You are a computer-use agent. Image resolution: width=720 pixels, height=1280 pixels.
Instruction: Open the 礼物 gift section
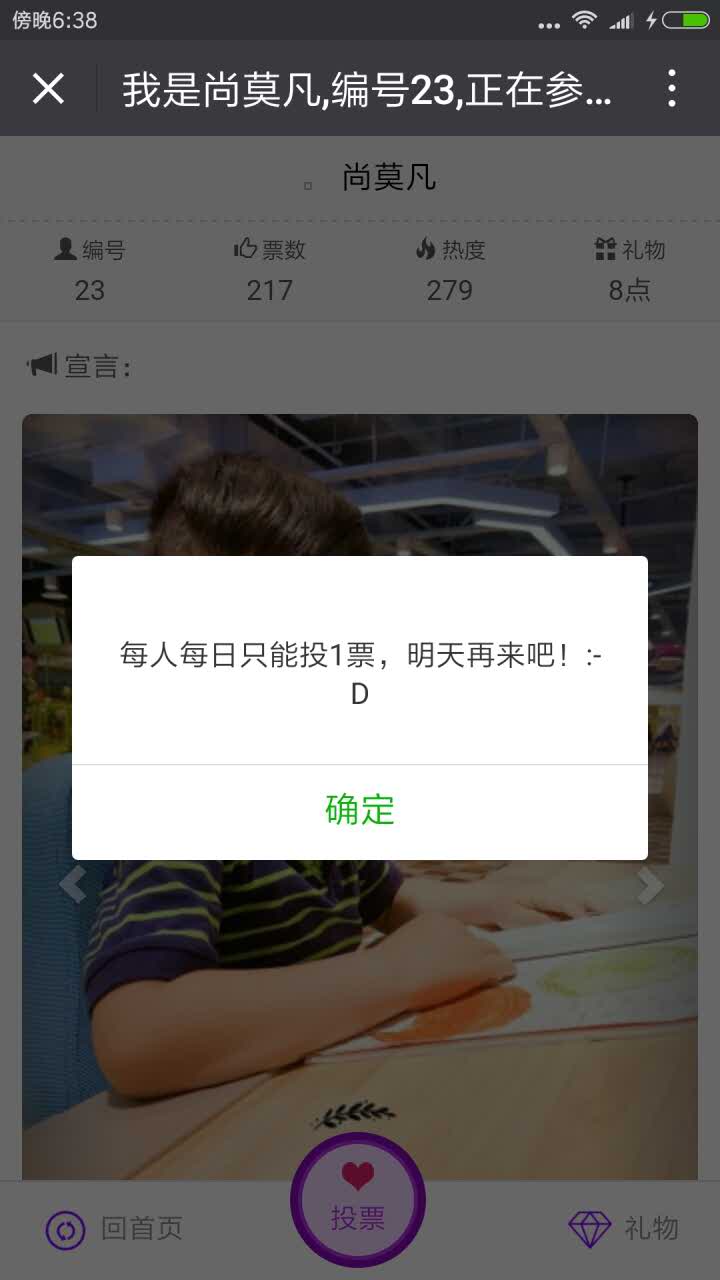click(x=623, y=1228)
